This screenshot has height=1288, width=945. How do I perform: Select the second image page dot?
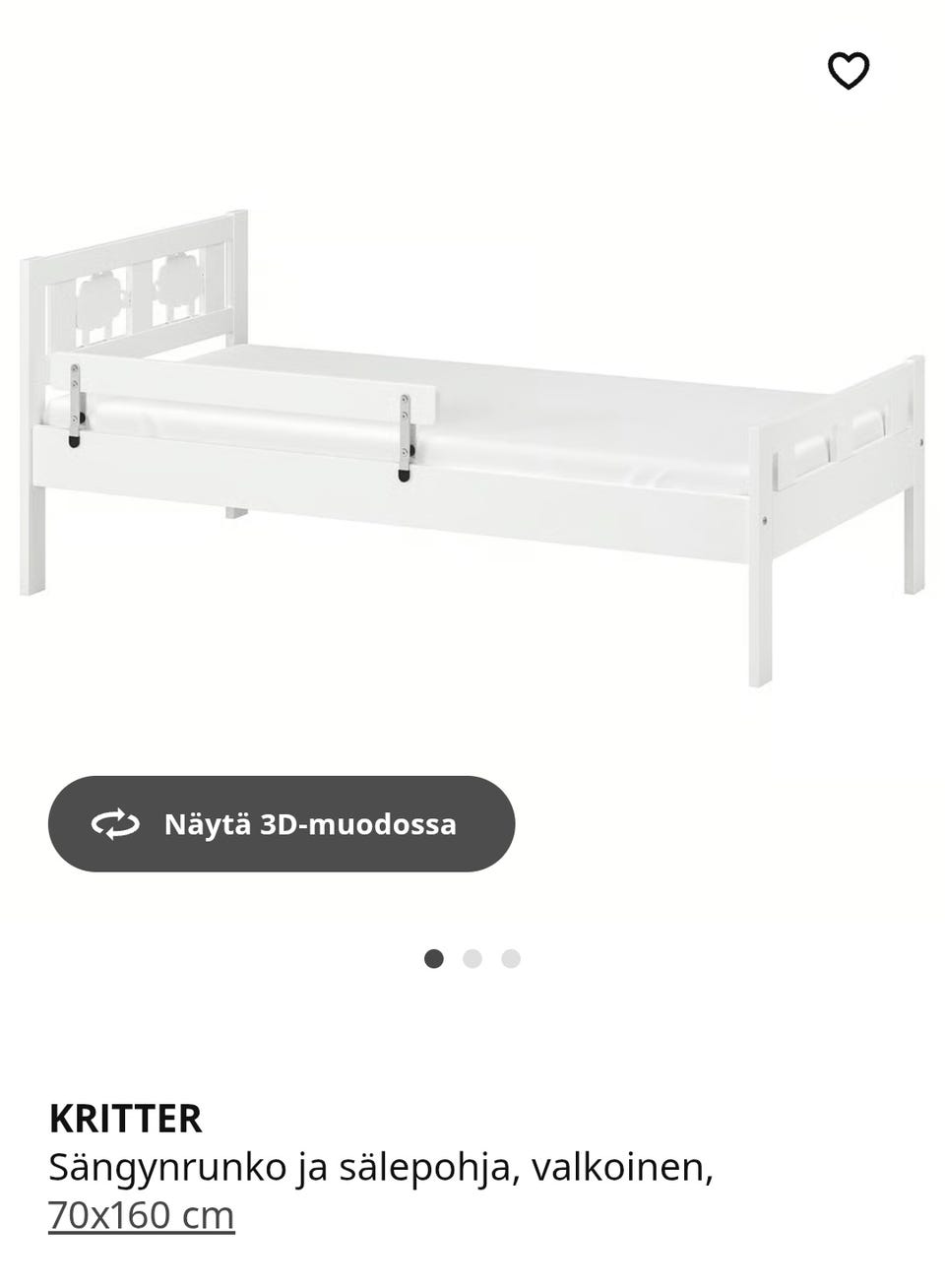click(472, 958)
